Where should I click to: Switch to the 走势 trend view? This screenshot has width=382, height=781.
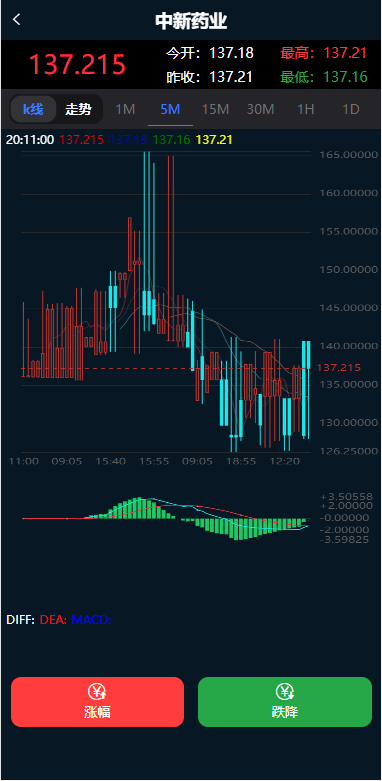pos(78,109)
